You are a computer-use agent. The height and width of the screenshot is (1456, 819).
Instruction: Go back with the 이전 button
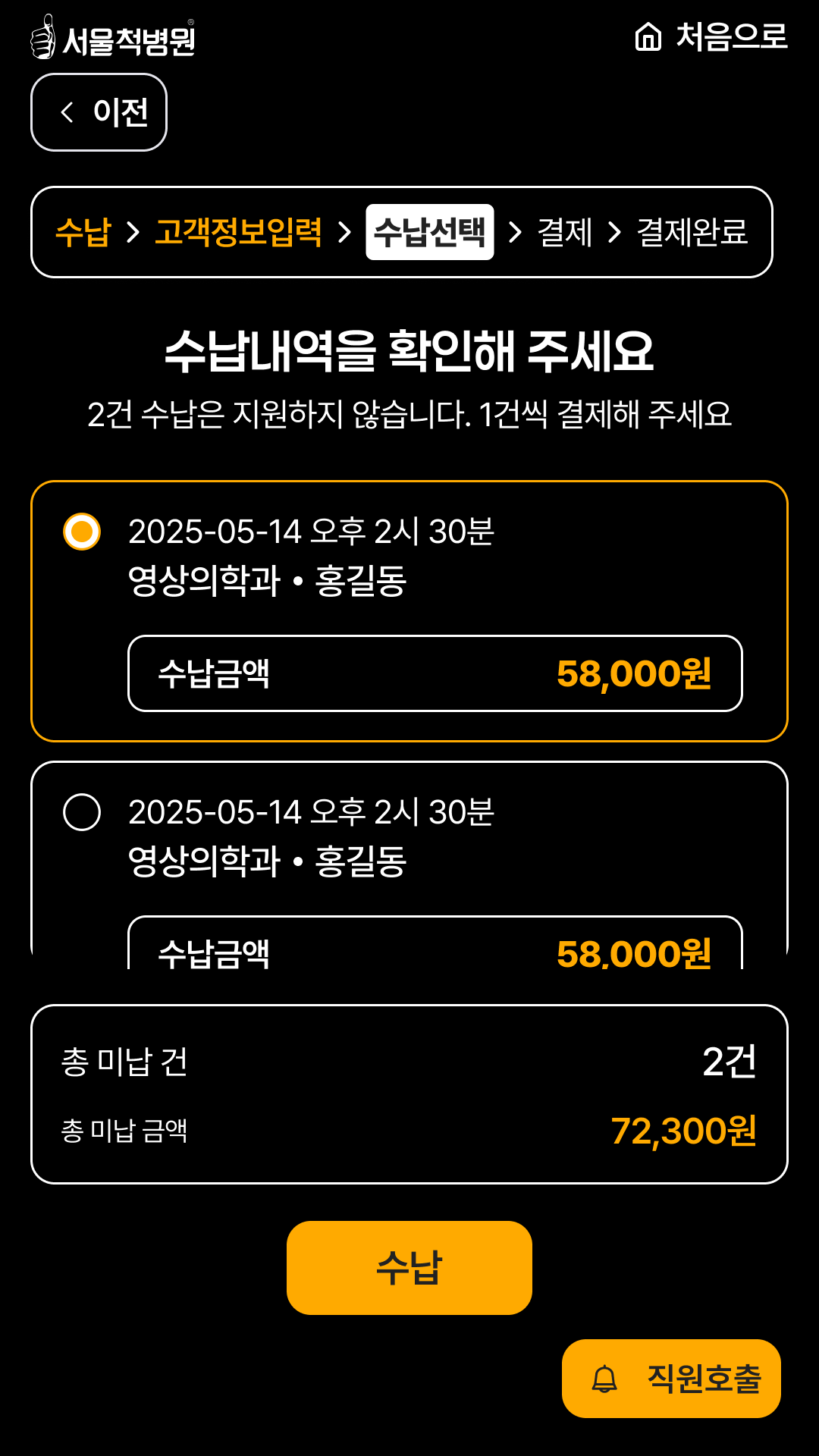pyautogui.click(x=99, y=112)
